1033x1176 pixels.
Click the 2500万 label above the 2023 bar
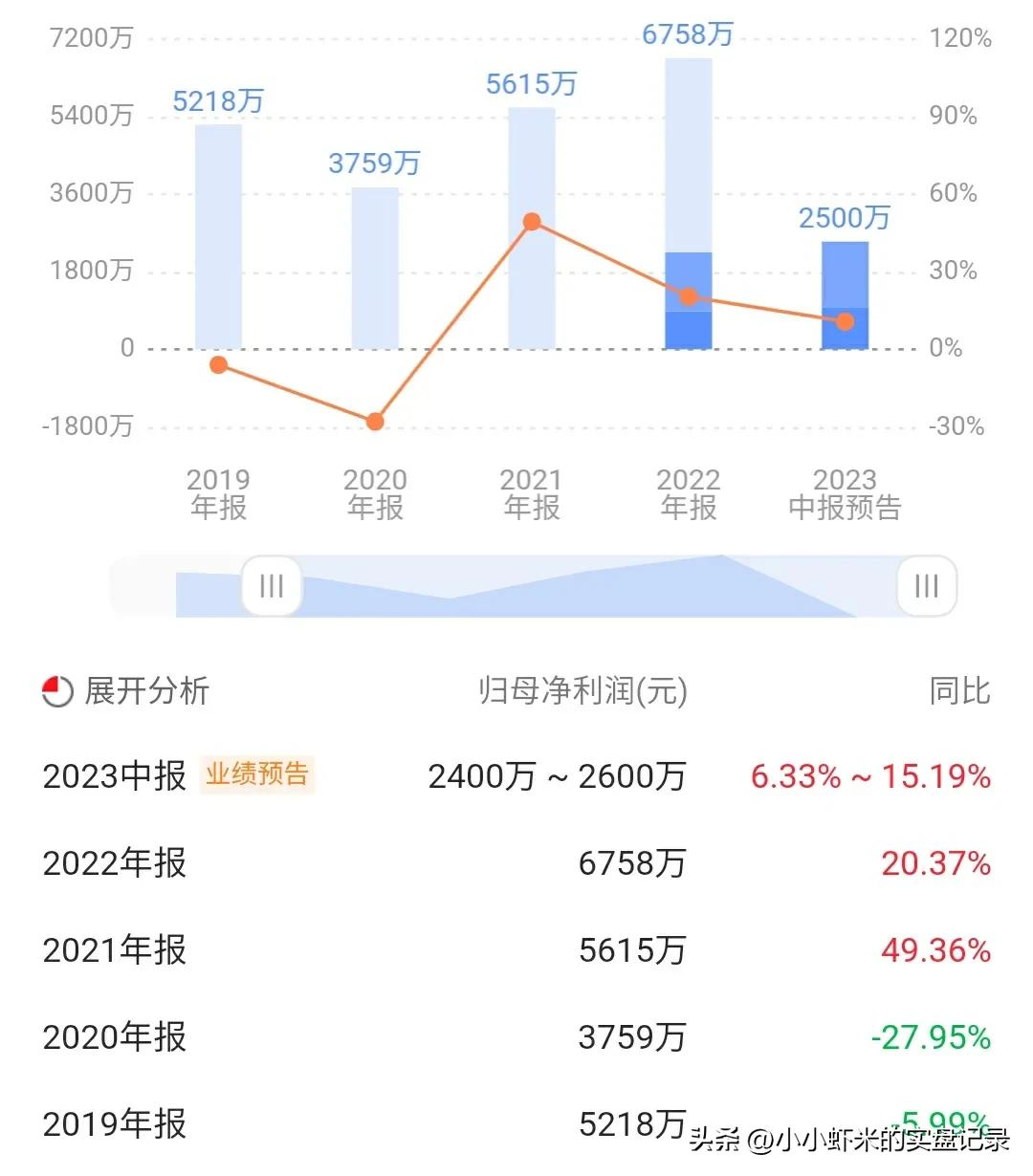[x=844, y=219]
